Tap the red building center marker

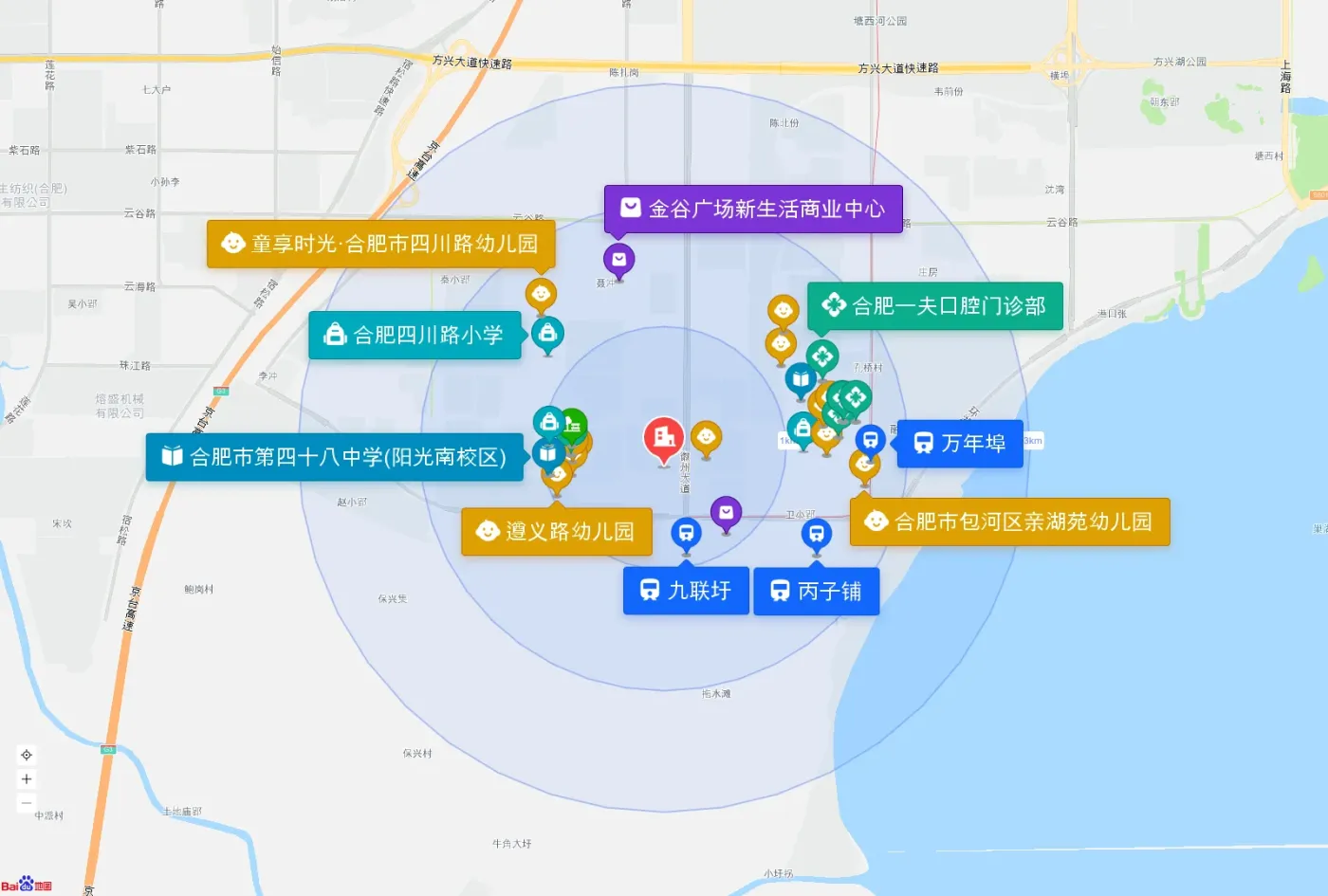tap(664, 439)
